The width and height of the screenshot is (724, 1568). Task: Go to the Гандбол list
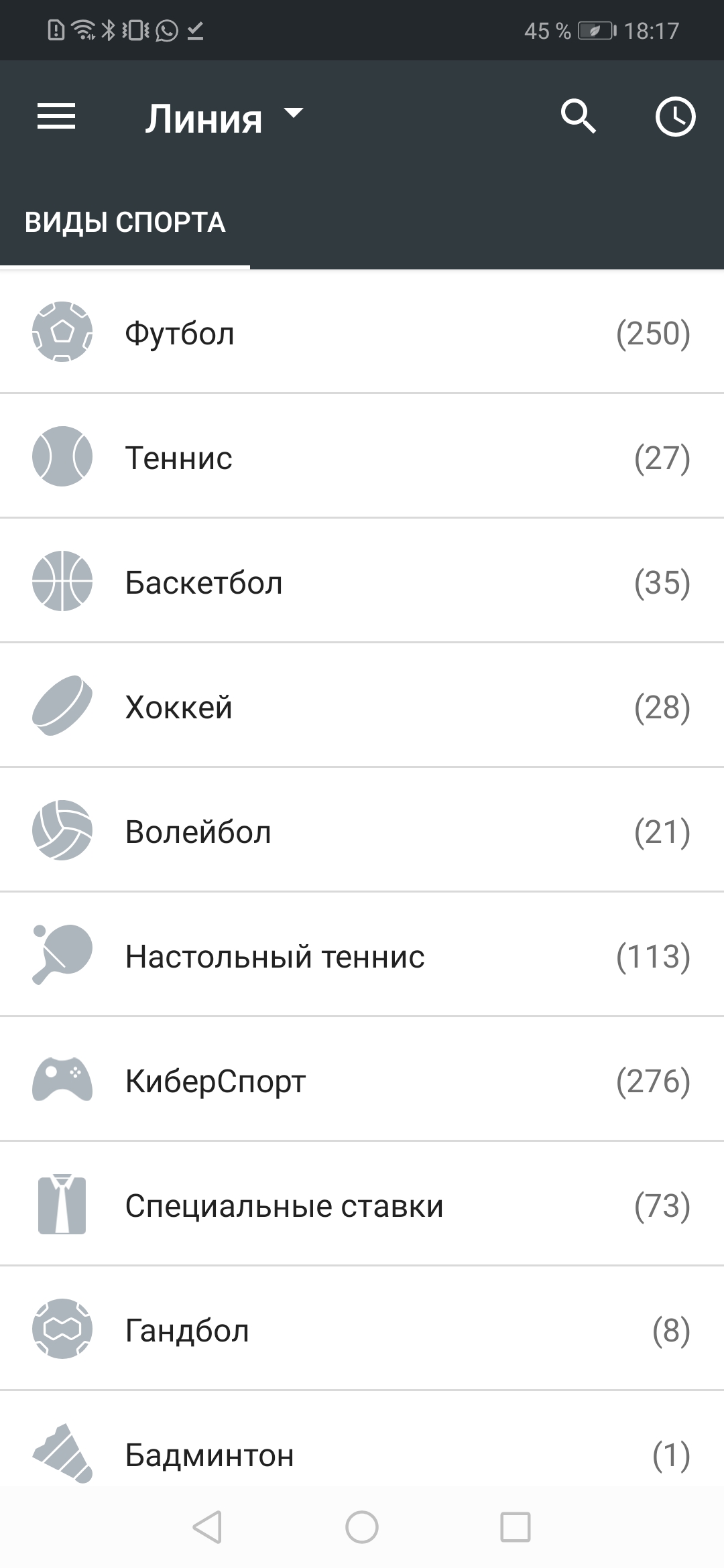pos(362,1330)
